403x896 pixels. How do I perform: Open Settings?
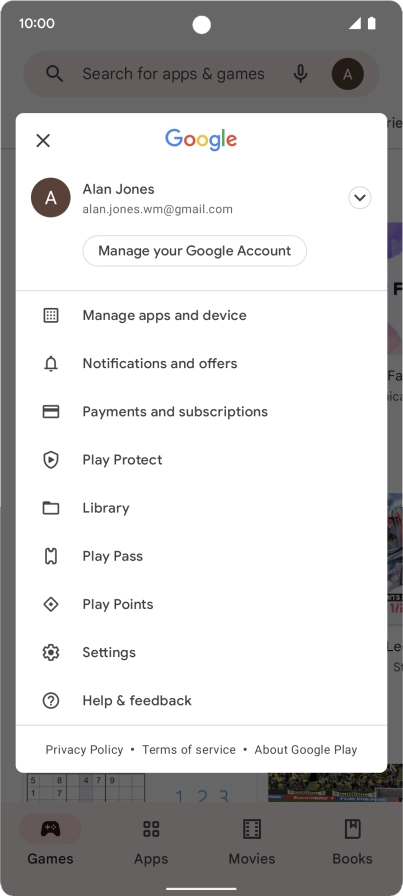pos(201,652)
